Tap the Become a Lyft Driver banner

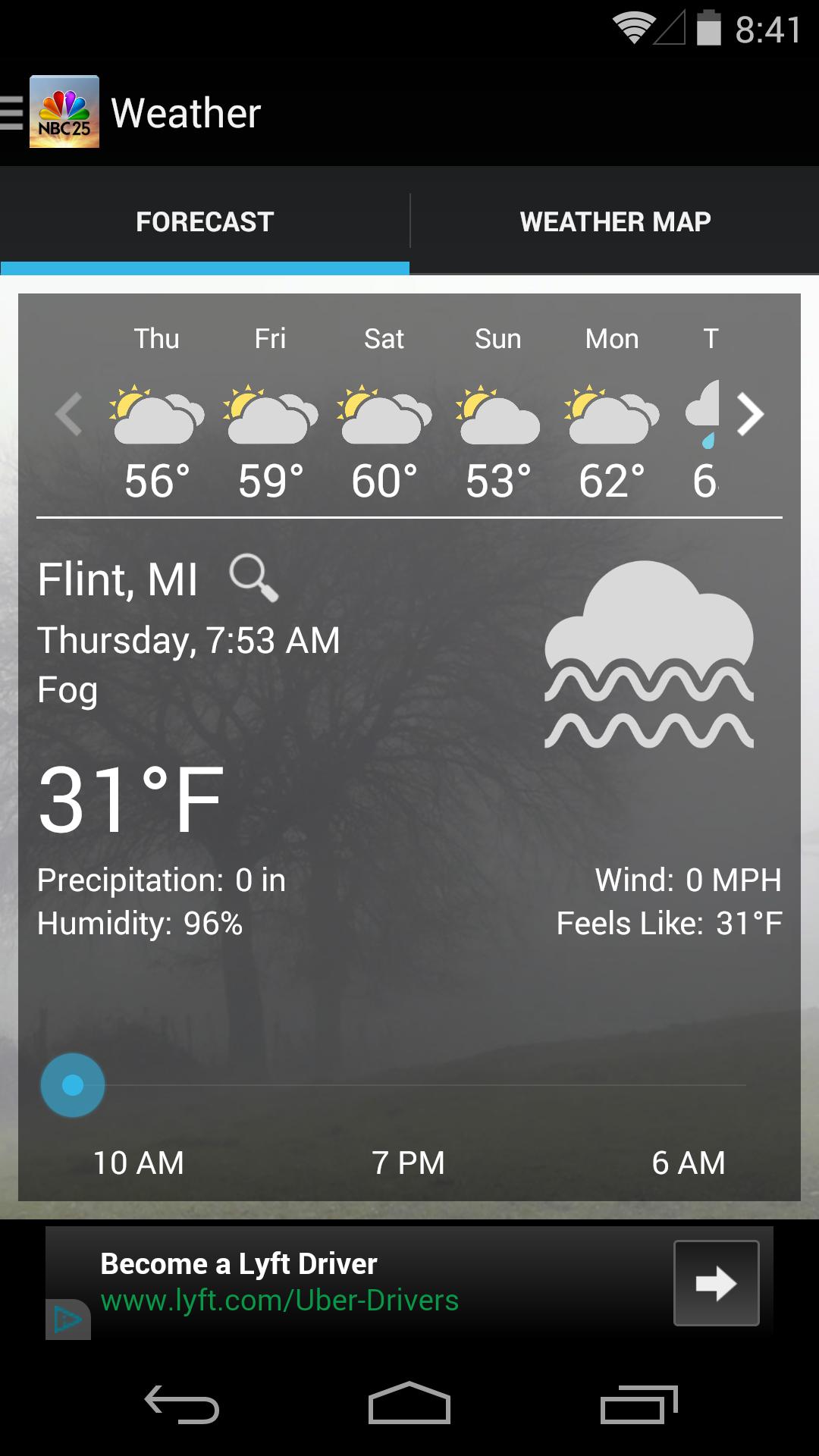click(x=240, y=1263)
